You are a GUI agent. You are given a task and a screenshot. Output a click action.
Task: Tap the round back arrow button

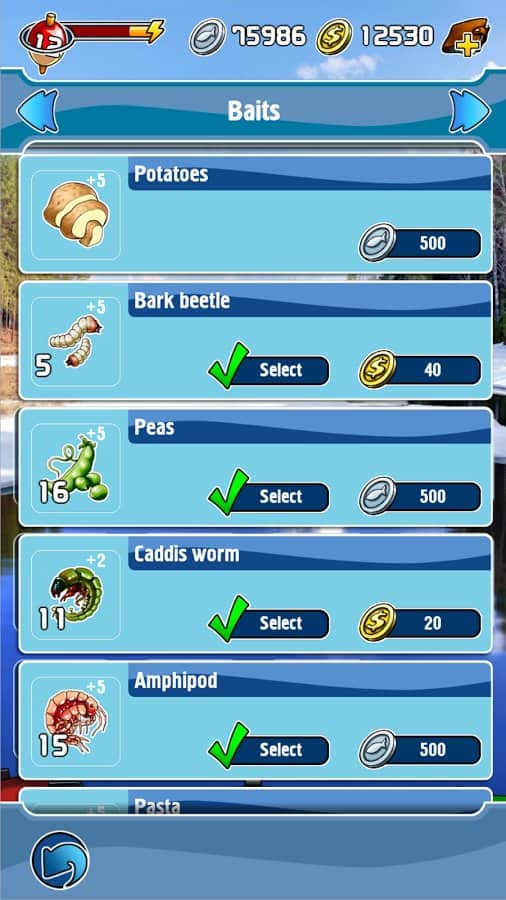pyautogui.click(x=60, y=860)
